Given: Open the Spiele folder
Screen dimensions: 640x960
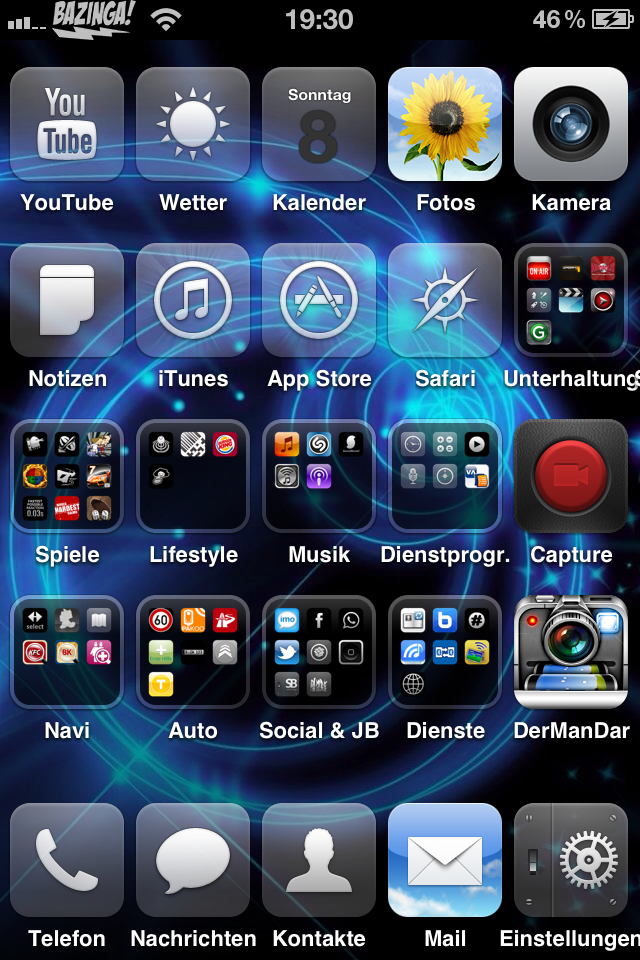Looking at the screenshot, I should pyautogui.click(x=67, y=476).
